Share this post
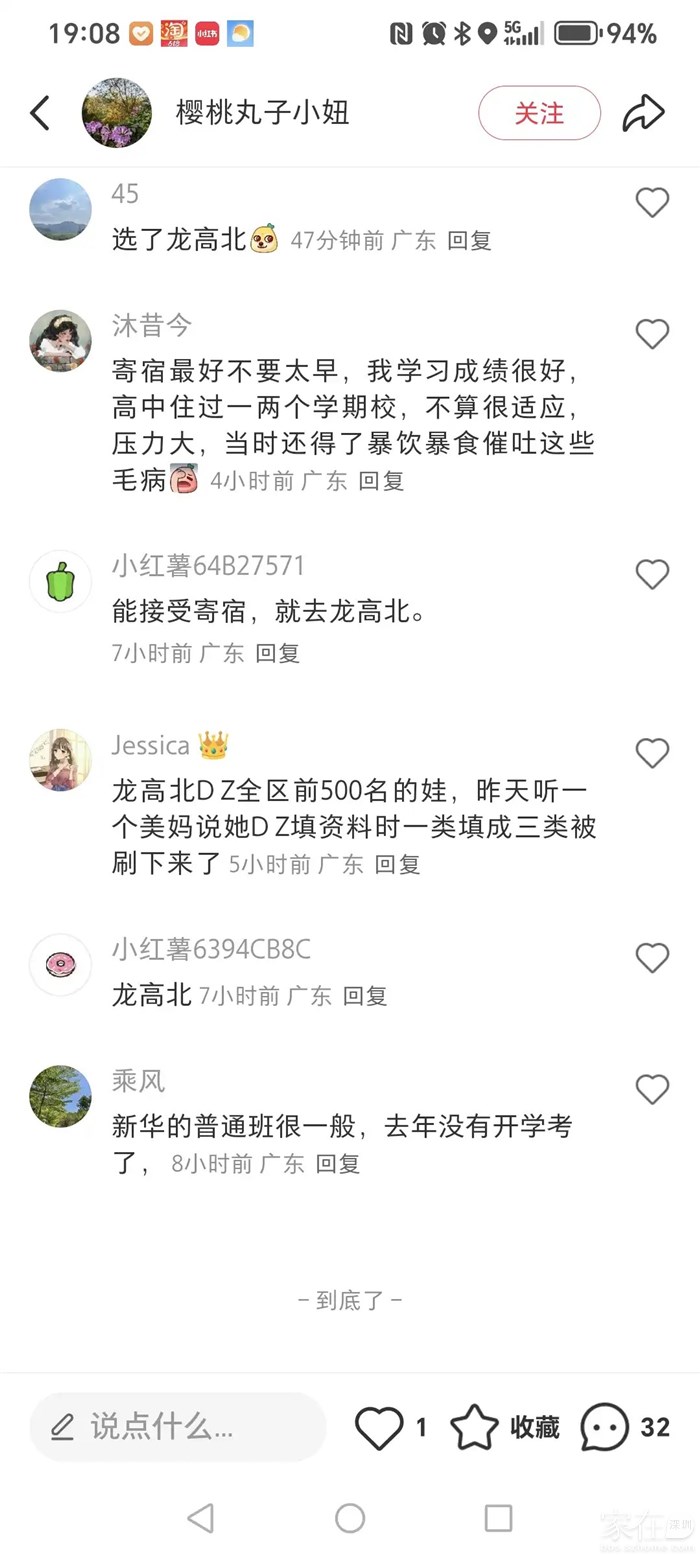 643,113
